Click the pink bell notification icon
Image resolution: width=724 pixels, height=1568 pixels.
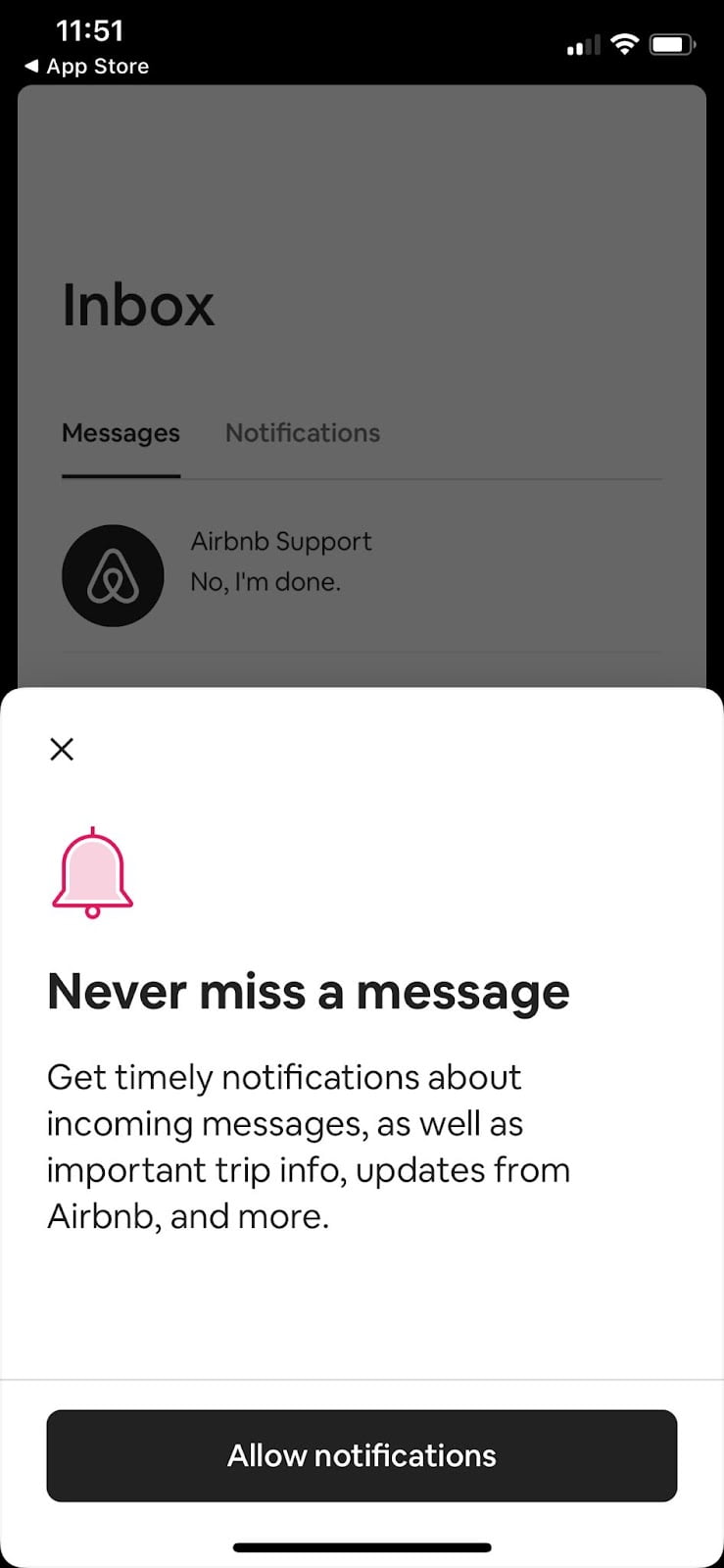tap(92, 872)
